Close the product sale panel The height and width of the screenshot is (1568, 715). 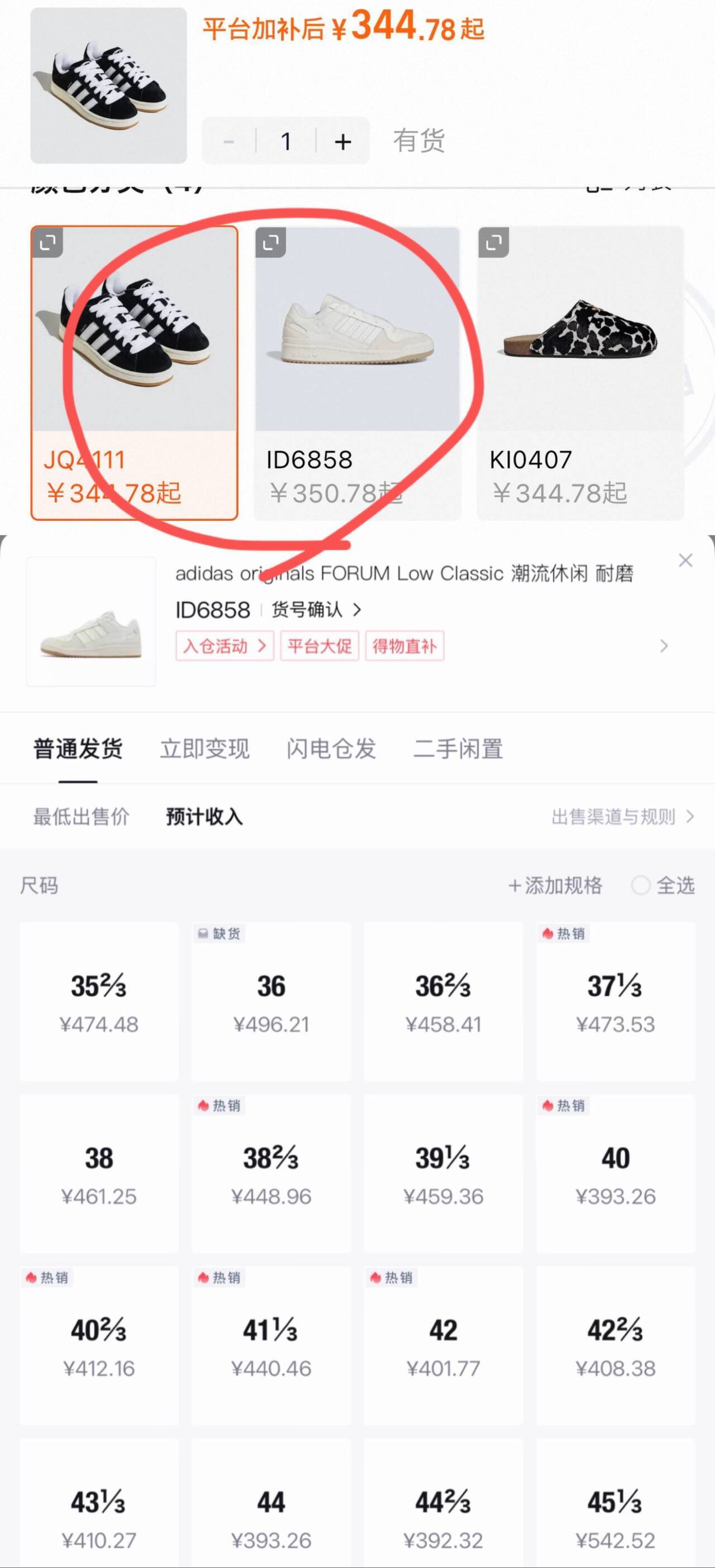(685, 560)
